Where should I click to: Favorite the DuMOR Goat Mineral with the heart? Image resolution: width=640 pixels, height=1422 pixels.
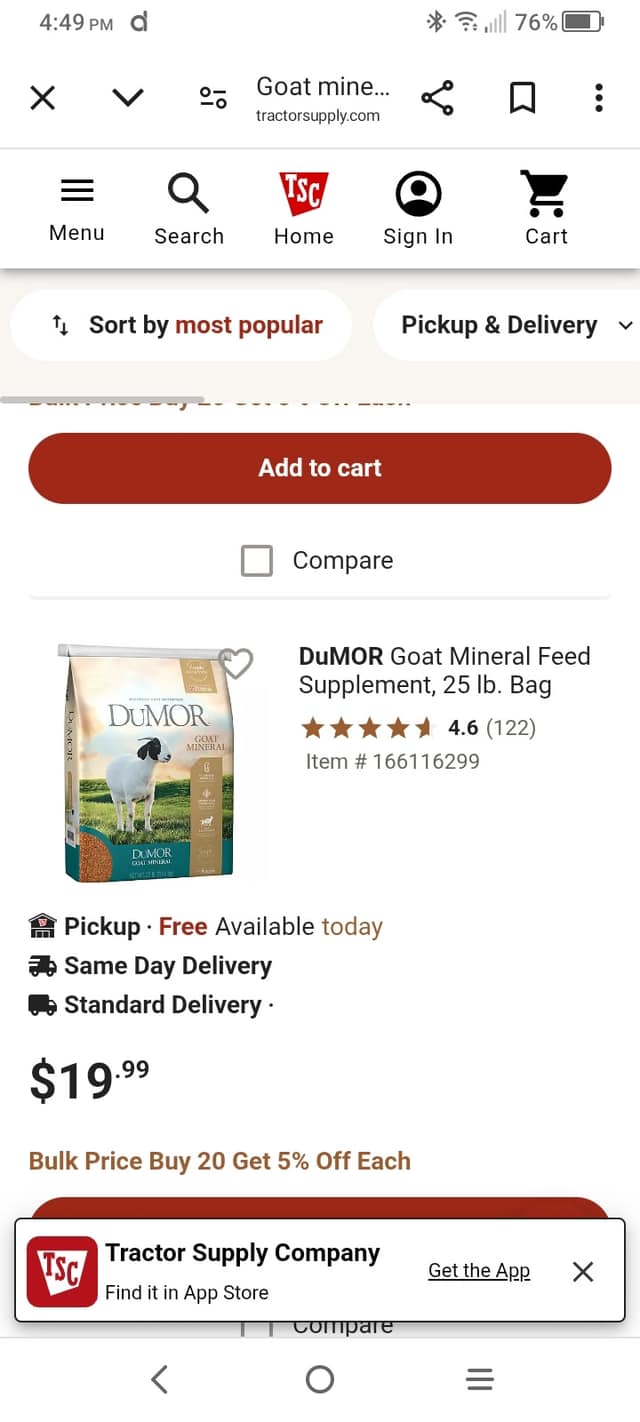click(x=236, y=663)
